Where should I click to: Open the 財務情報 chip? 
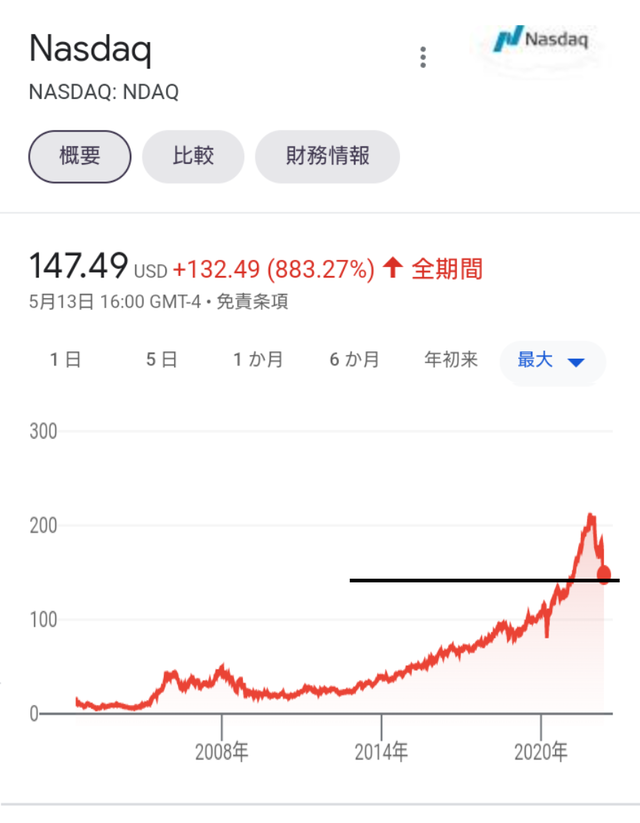click(x=327, y=156)
